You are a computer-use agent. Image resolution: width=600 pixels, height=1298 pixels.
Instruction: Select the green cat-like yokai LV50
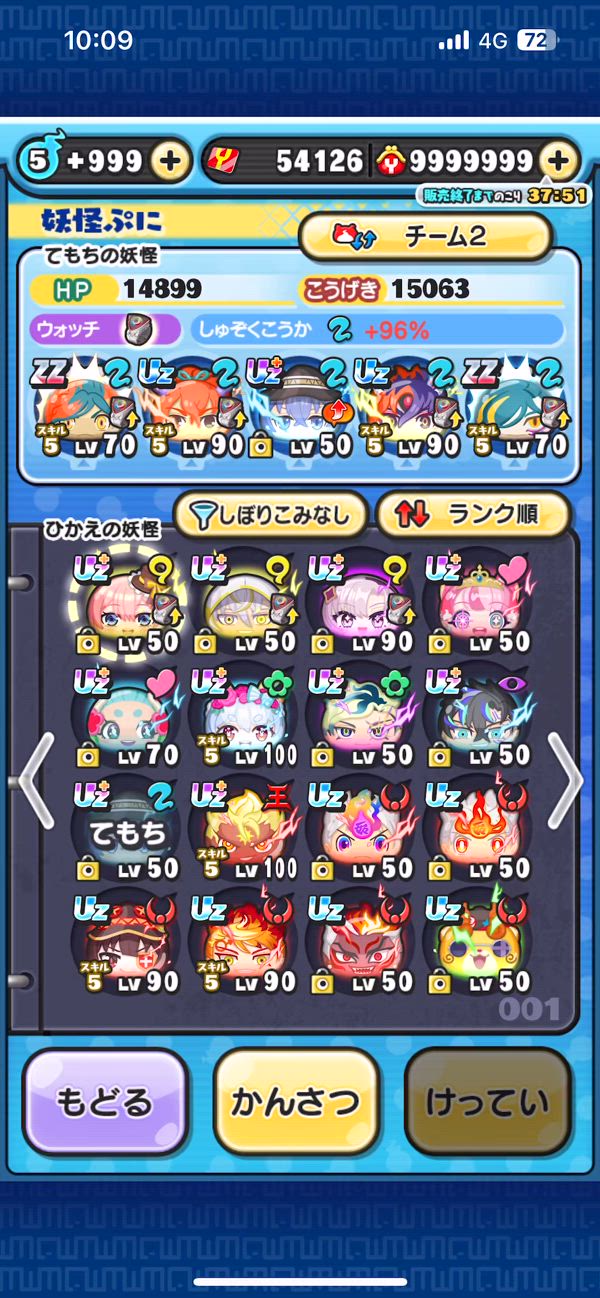click(x=478, y=943)
